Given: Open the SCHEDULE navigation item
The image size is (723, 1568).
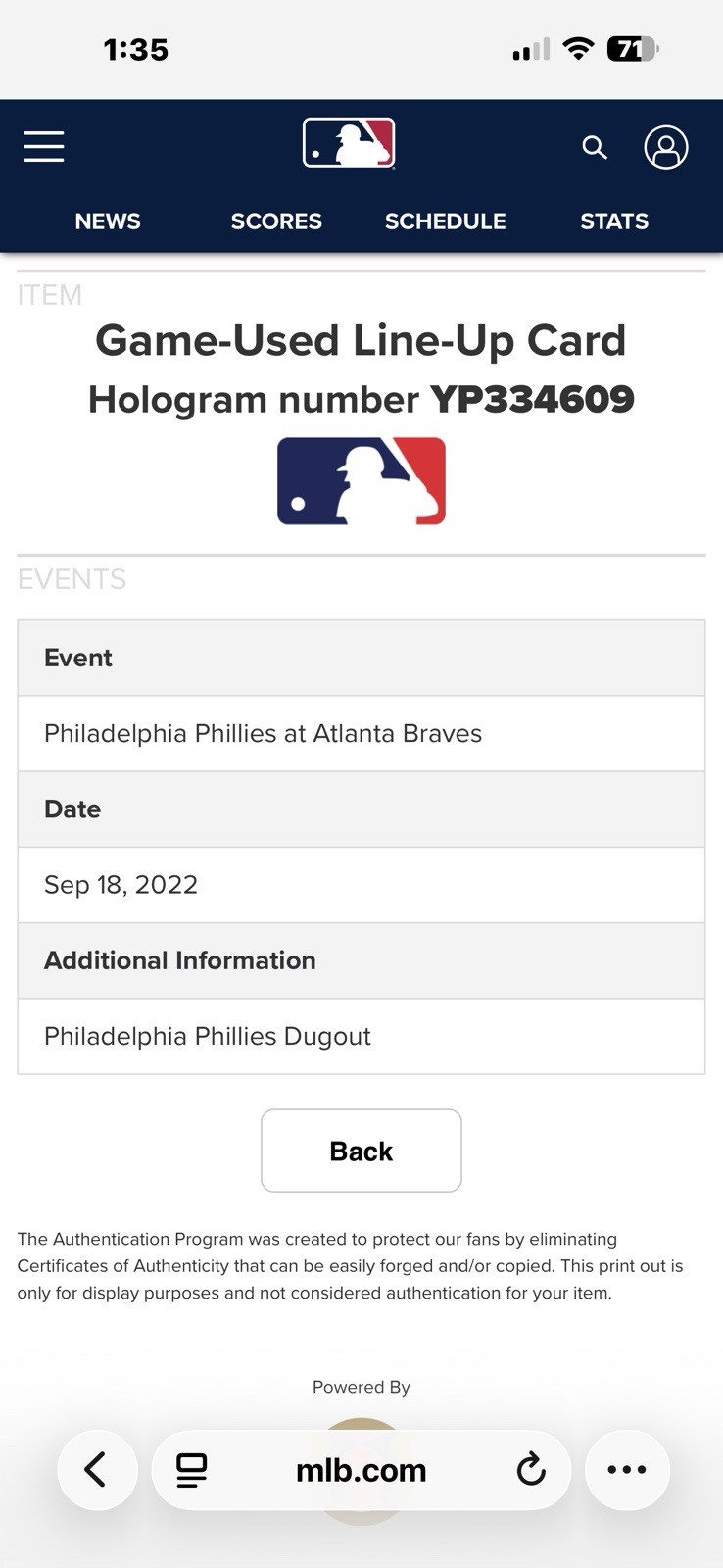Looking at the screenshot, I should [446, 221].
